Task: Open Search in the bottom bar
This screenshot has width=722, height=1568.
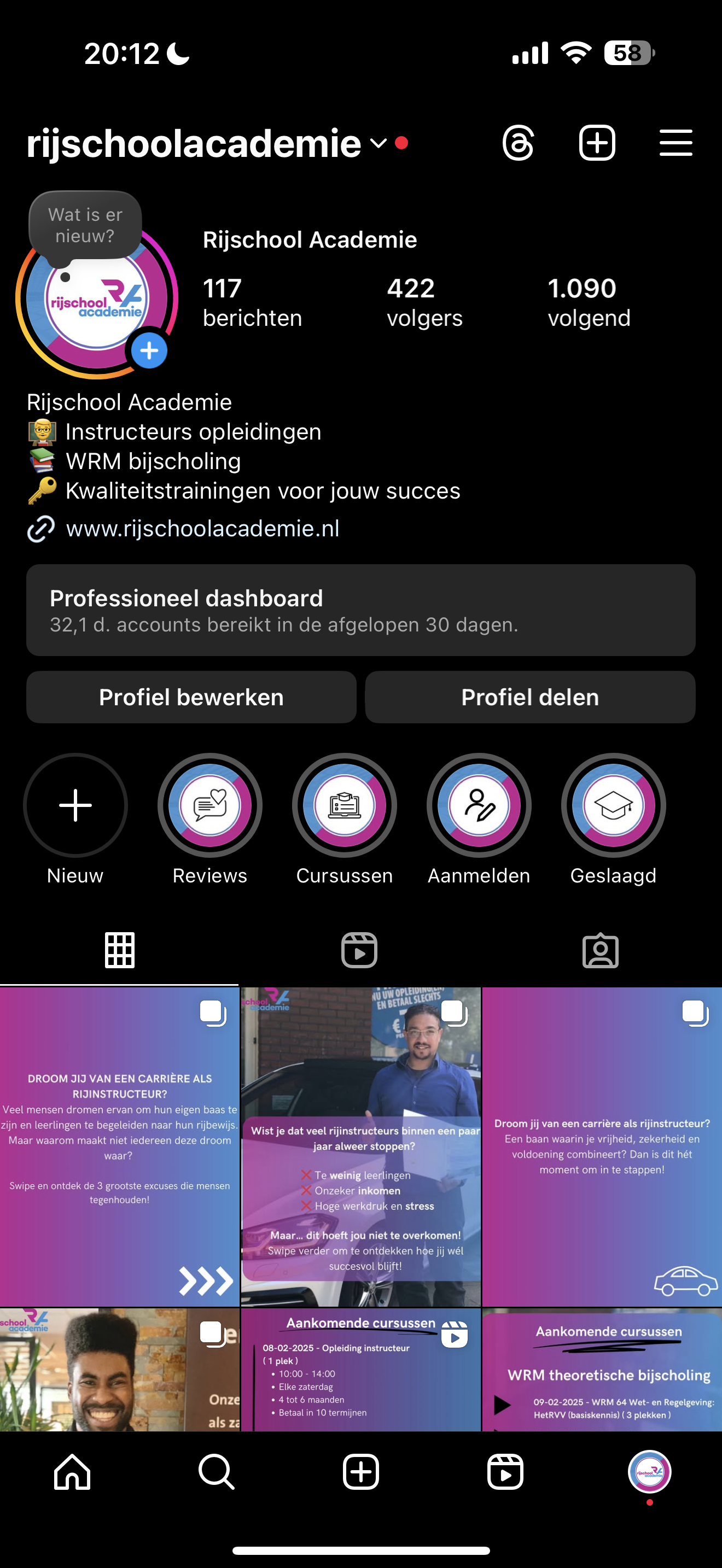Action: click(x=216, y=1472)
